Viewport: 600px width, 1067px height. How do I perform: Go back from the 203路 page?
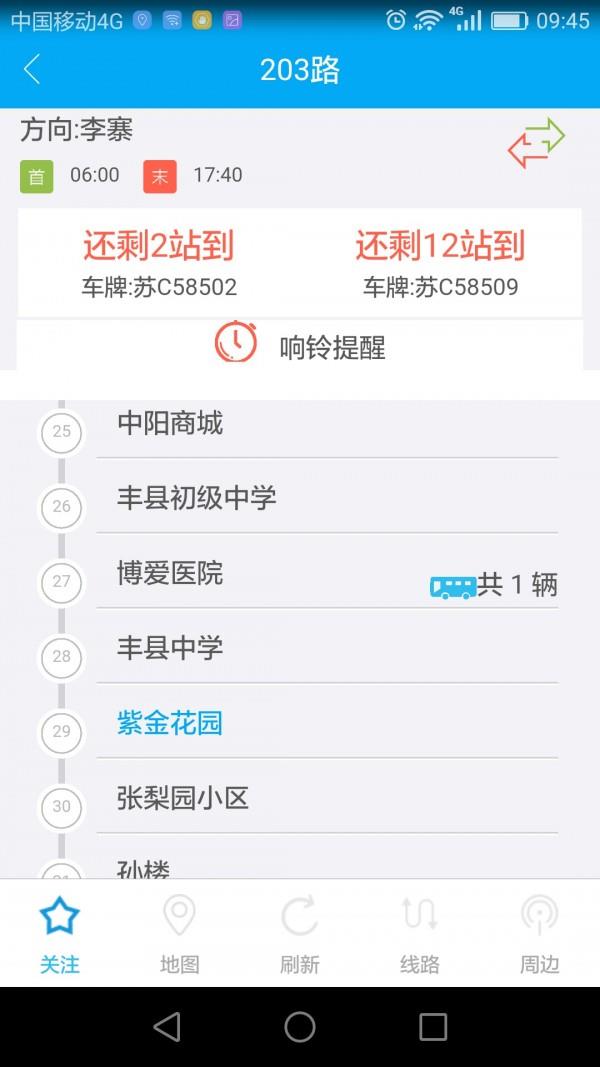[32, 69]
